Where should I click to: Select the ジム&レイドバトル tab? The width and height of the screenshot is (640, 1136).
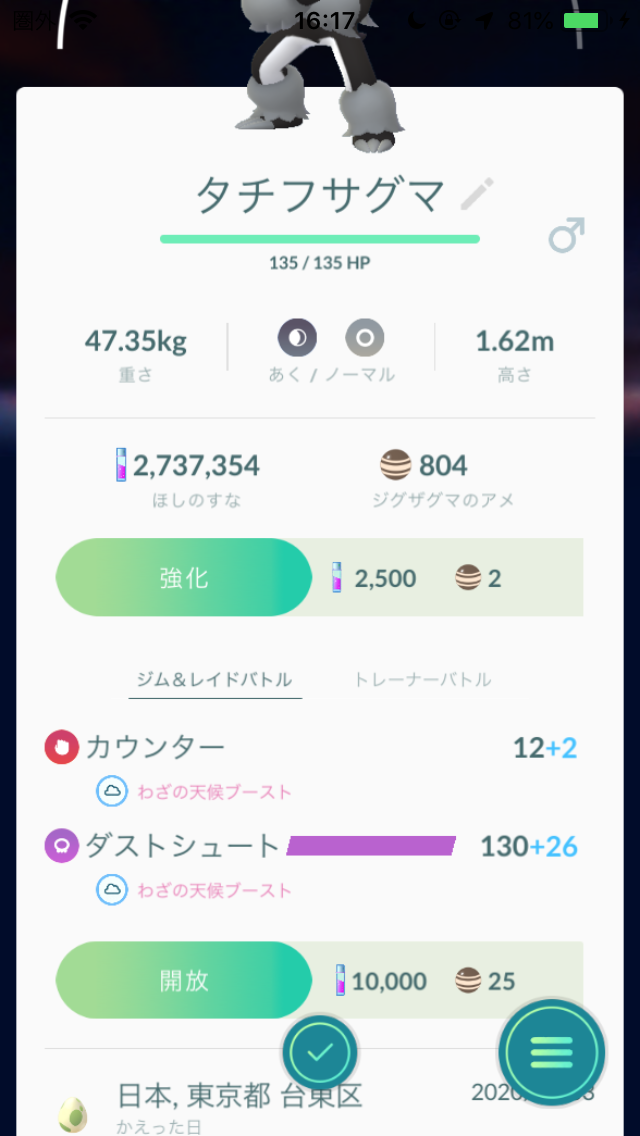(215, 680)
